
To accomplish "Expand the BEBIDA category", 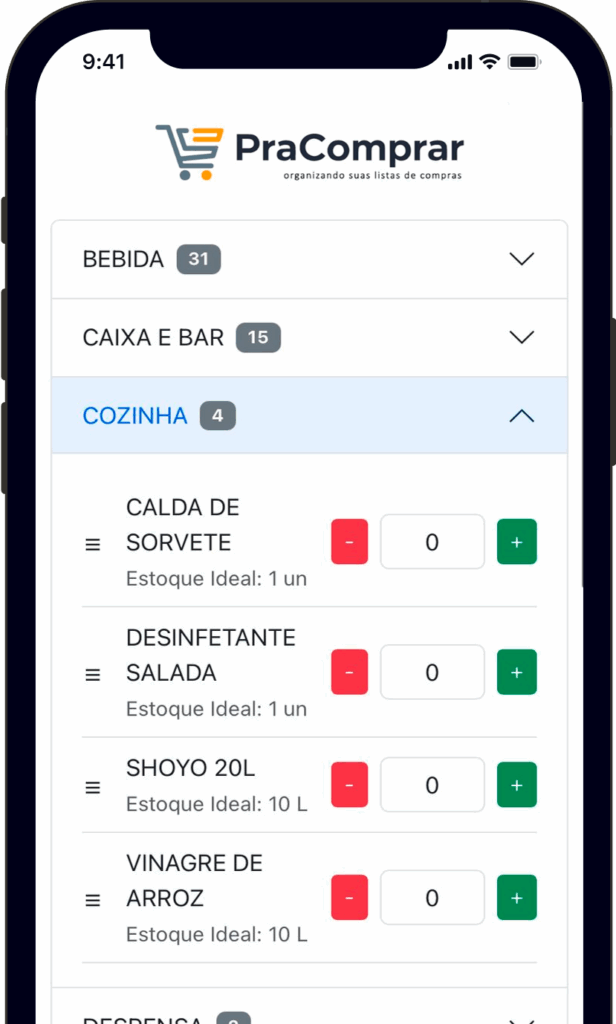I will click(309, 259).
